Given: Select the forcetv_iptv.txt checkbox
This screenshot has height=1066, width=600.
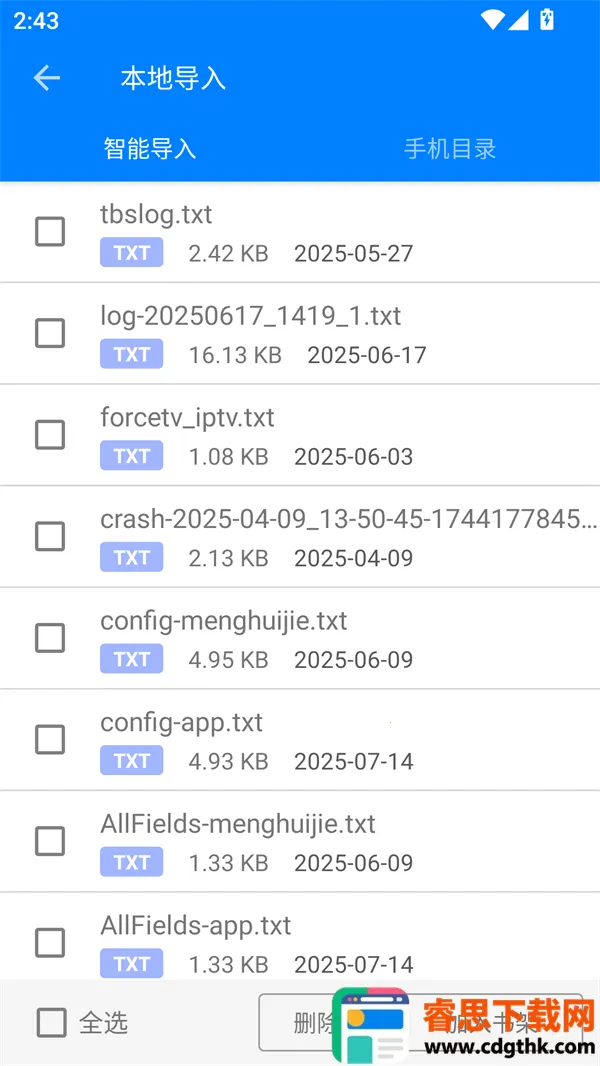Looking at the screenshot, I should (x=50, y=435).
